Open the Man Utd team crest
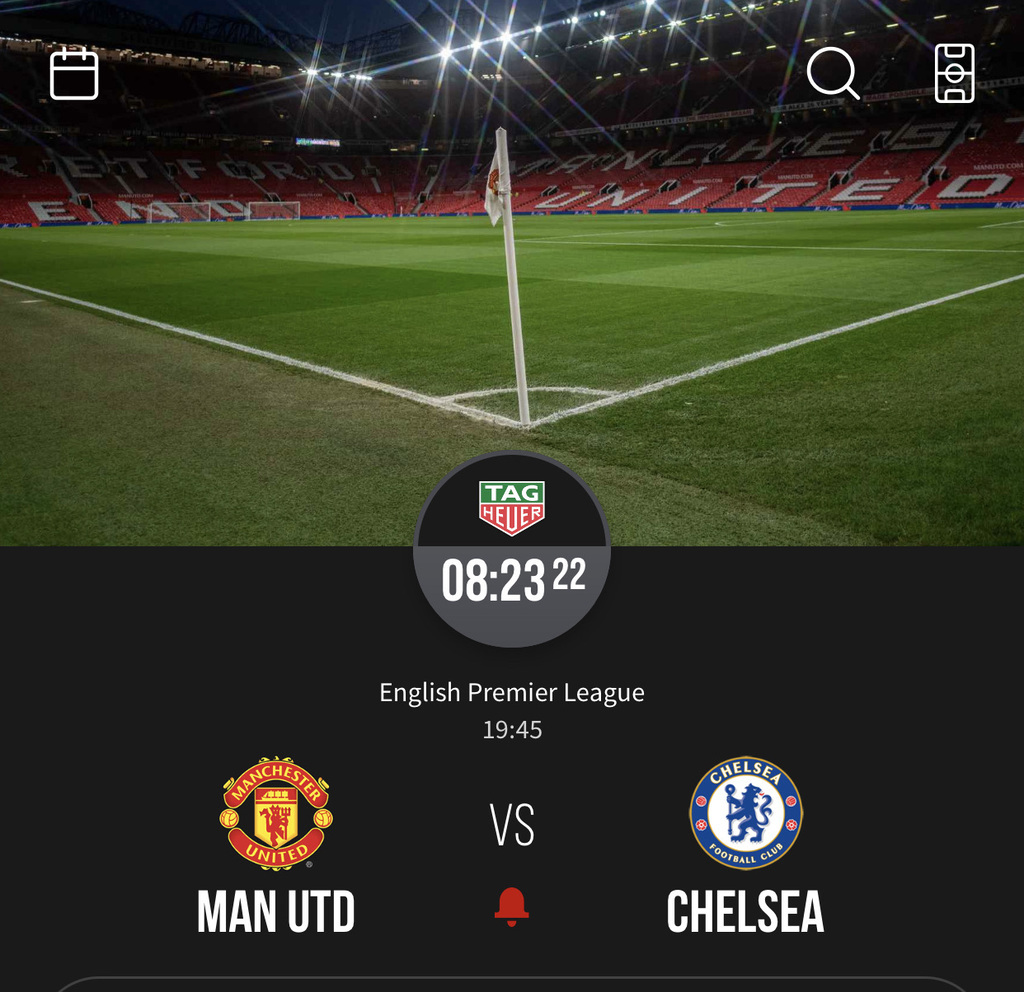Viewport: 1024px width, 992px height. (276, 813)
